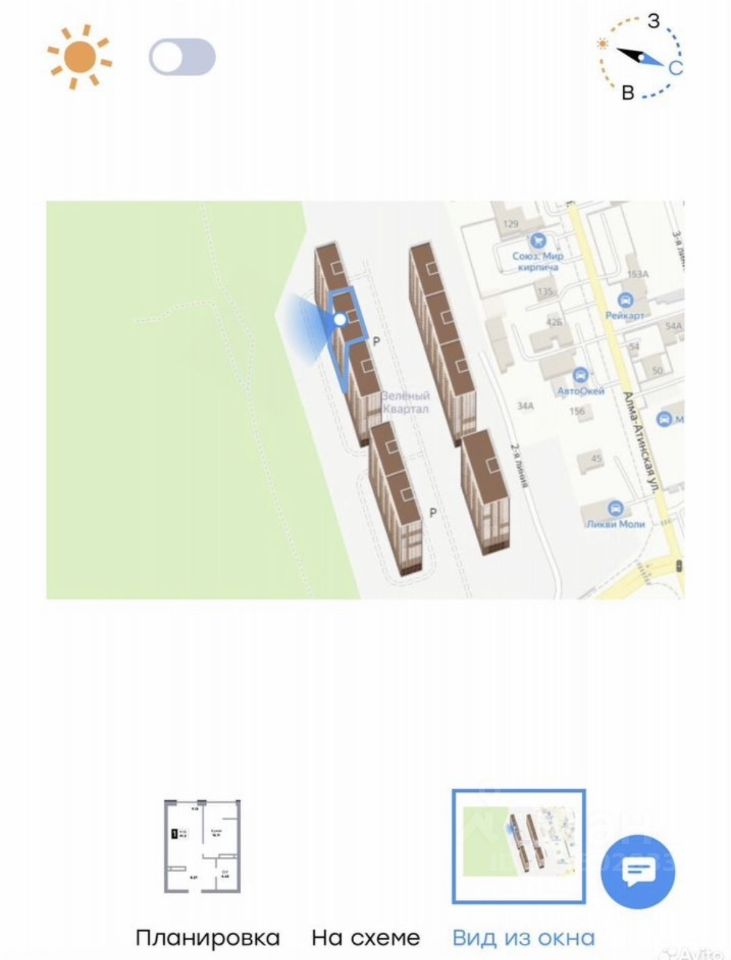The height and width of the screenshot is (960, 731).
Task: Switch to the На схеме tab
Action: (x=365, y=938)
